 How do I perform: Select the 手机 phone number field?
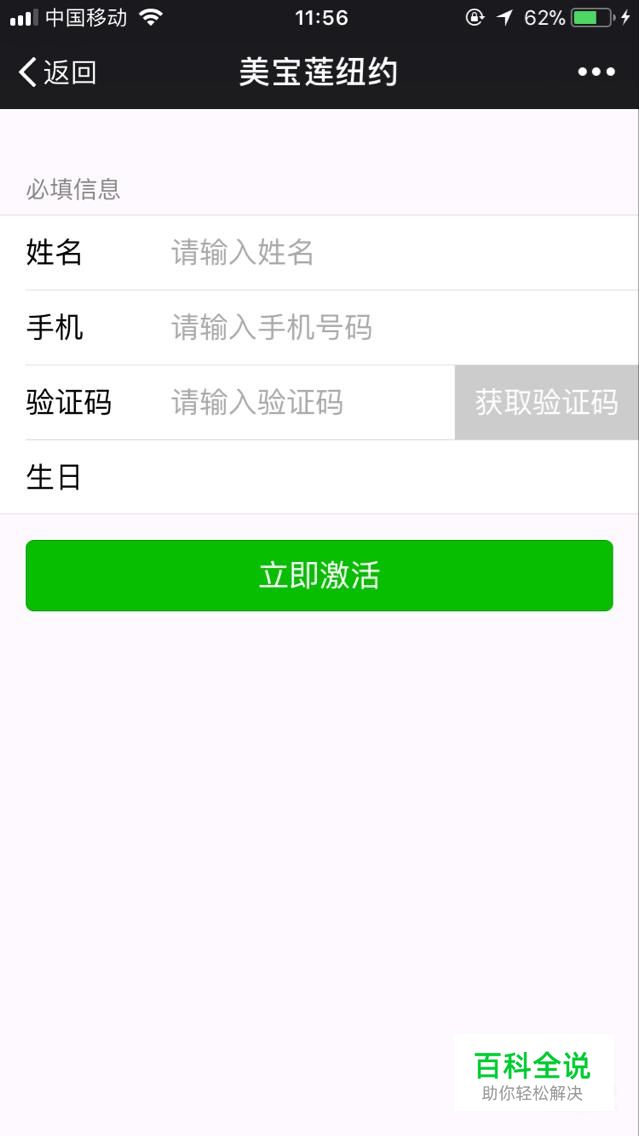pos(391,327)
